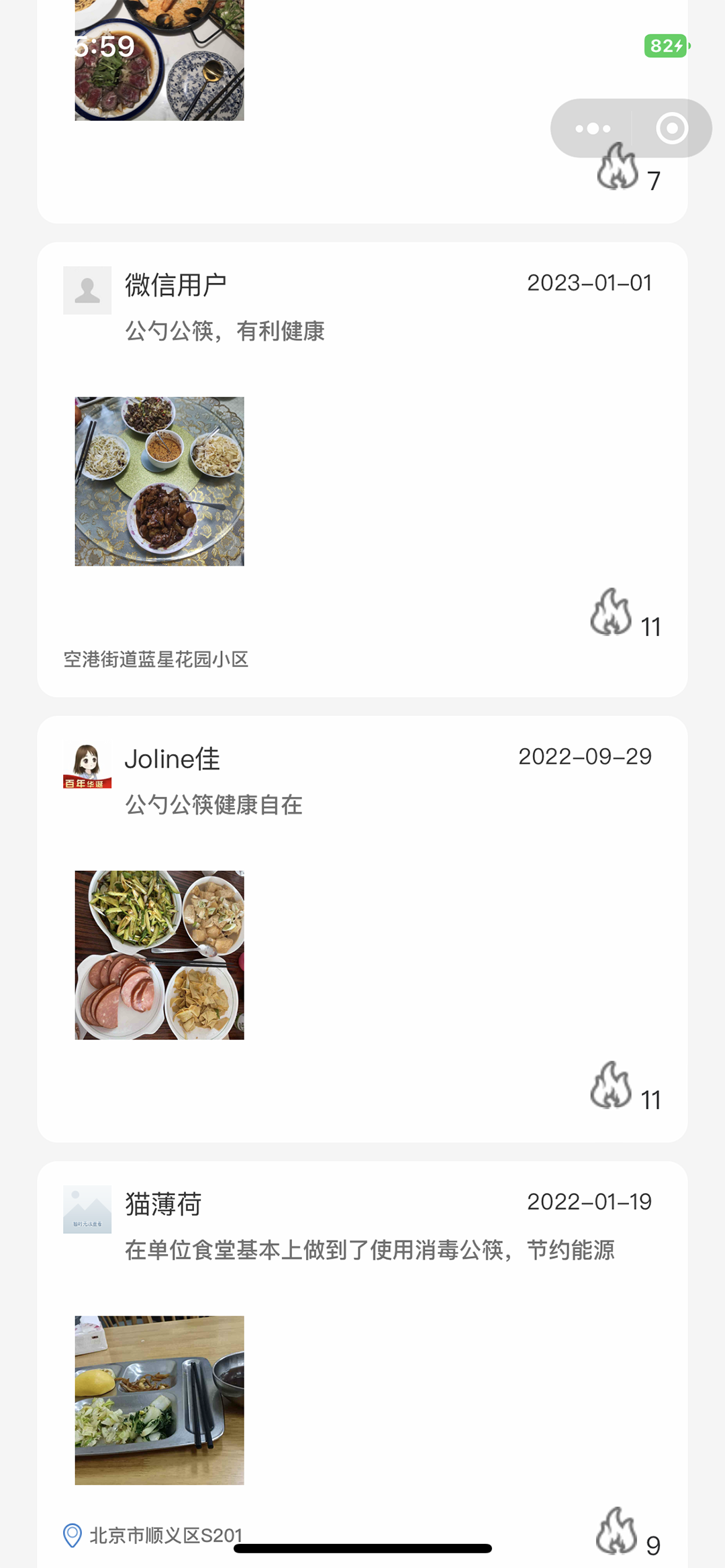View 猫薄荷's canteen tray photo
The image size is (725, 1568).
pos(160,1400)
